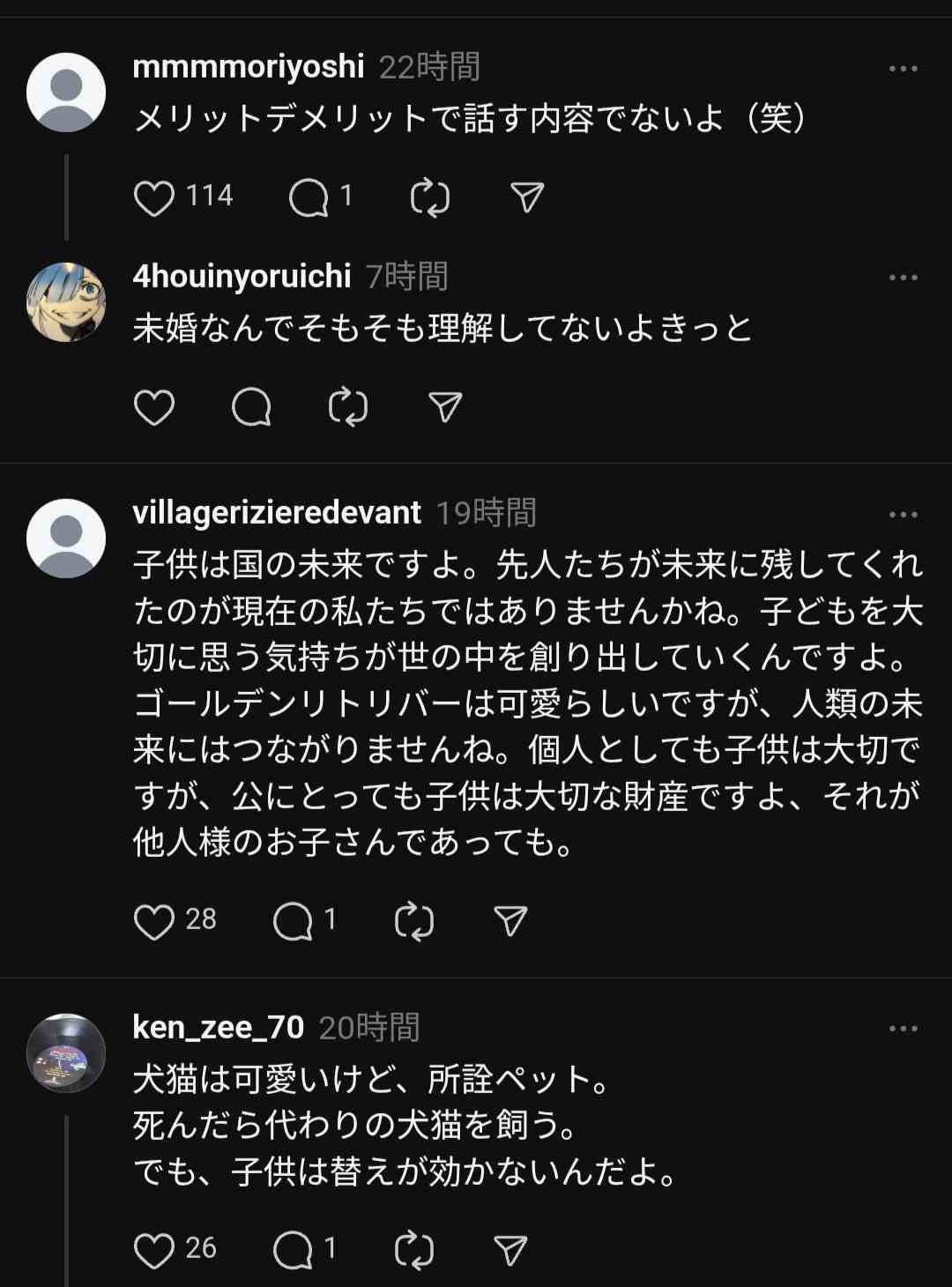Viewport: 952px width, 1287px height.
Task: Open more options for 4houinyoruichi's comment
Action: tap(903, 278)
